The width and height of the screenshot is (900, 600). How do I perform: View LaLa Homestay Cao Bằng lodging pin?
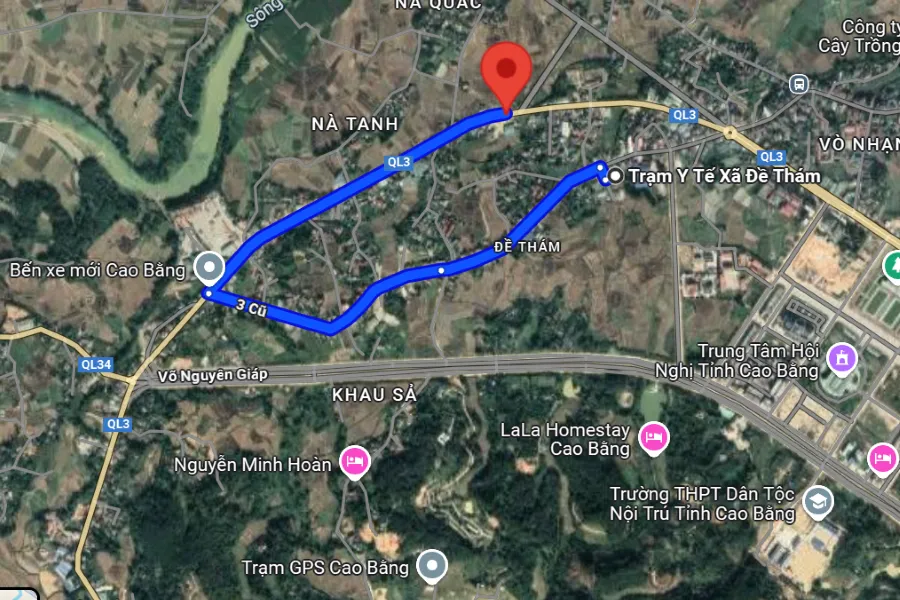coord(655,437)
